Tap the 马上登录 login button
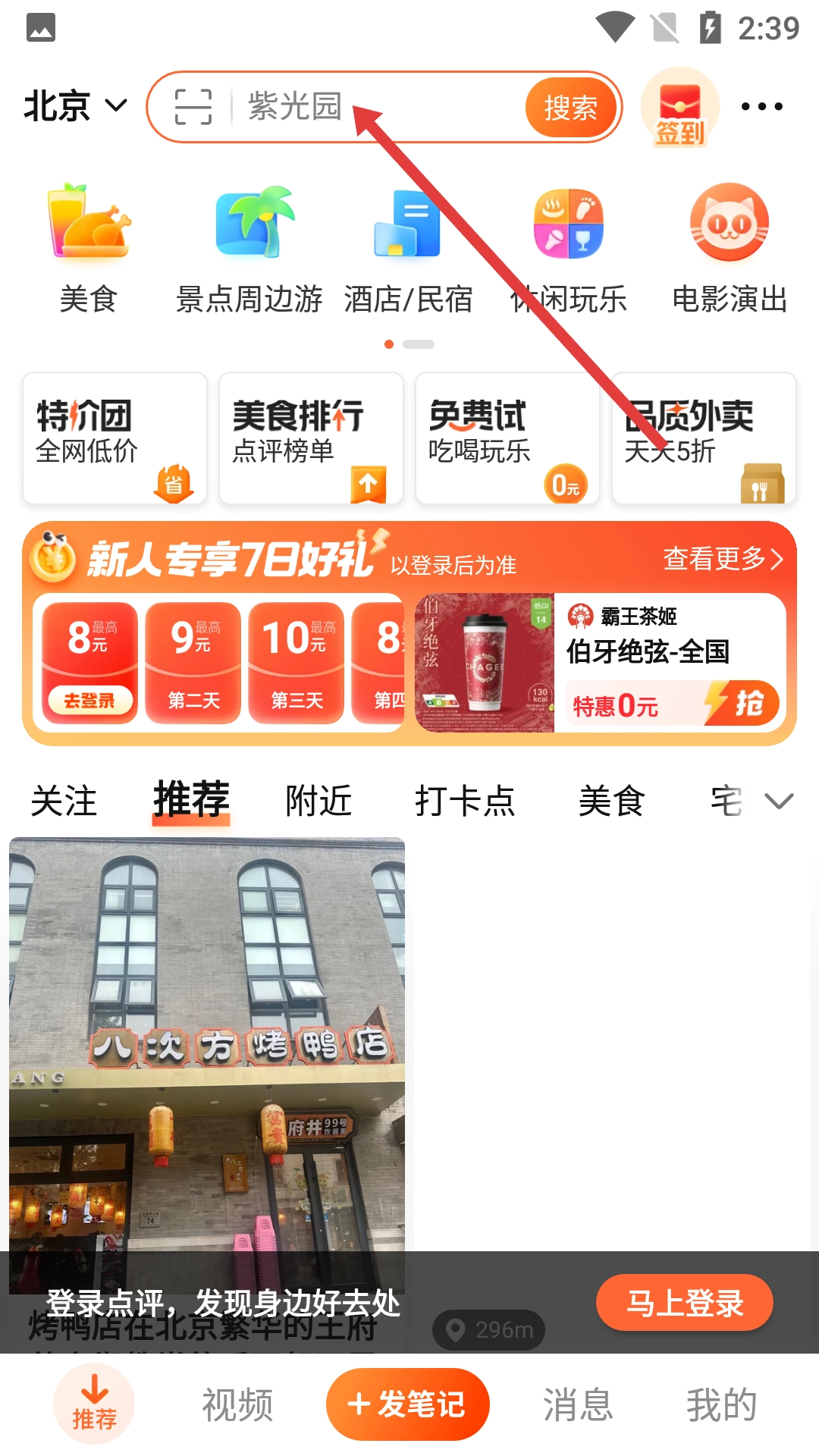The height and width of the screenshot is (1456, 819). [684, 1303]
